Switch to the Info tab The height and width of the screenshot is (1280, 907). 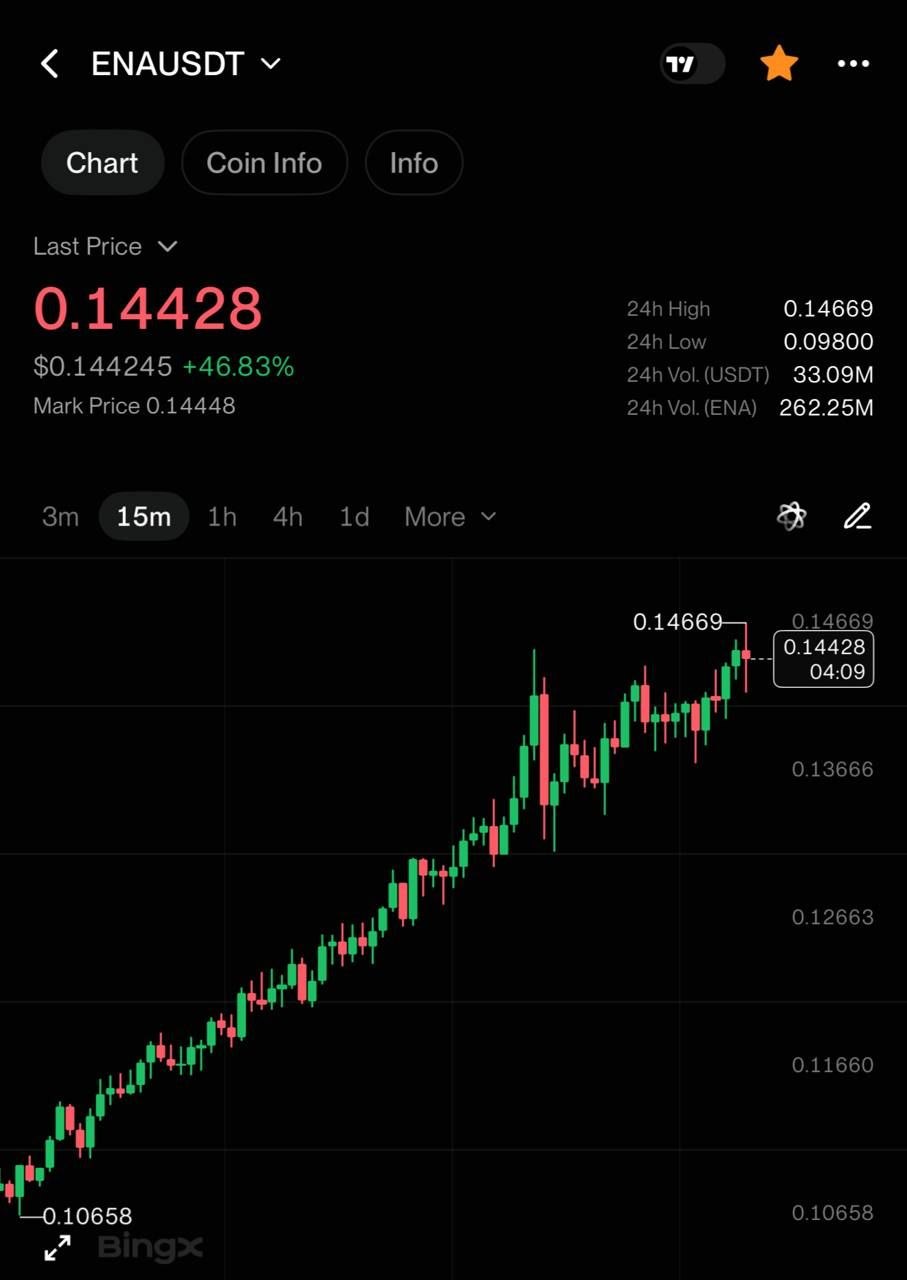tap(414, 163)
